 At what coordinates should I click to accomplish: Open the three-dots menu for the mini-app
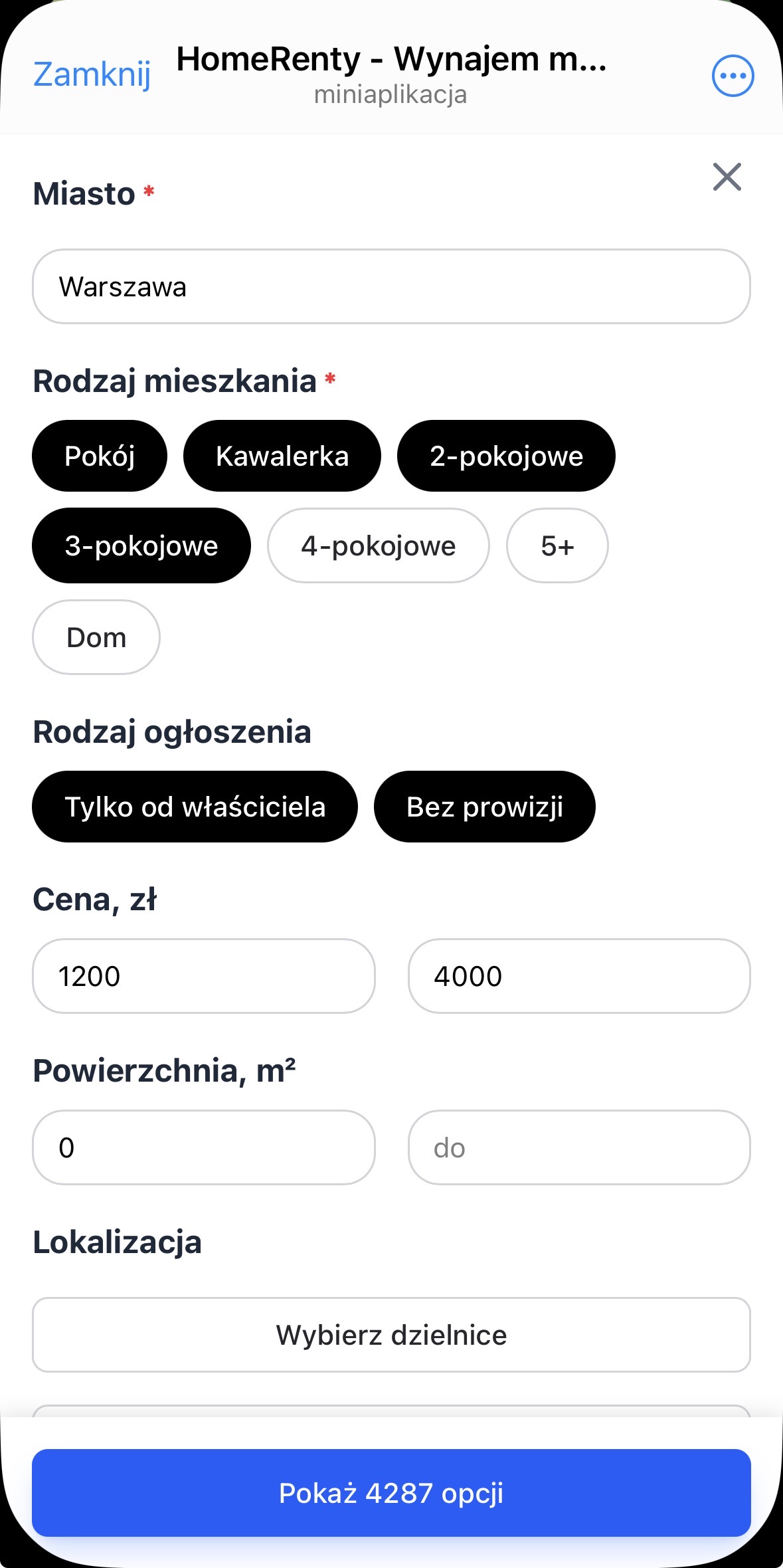pyautogui.click(x=732, y=75)
